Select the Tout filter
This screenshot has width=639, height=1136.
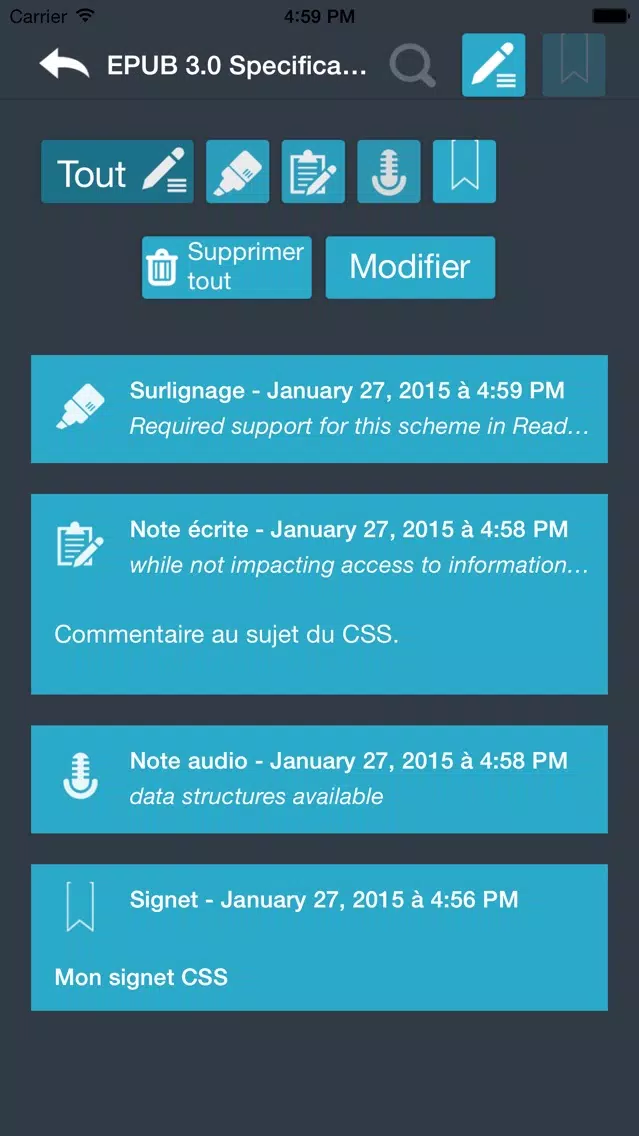pos(117,172)
